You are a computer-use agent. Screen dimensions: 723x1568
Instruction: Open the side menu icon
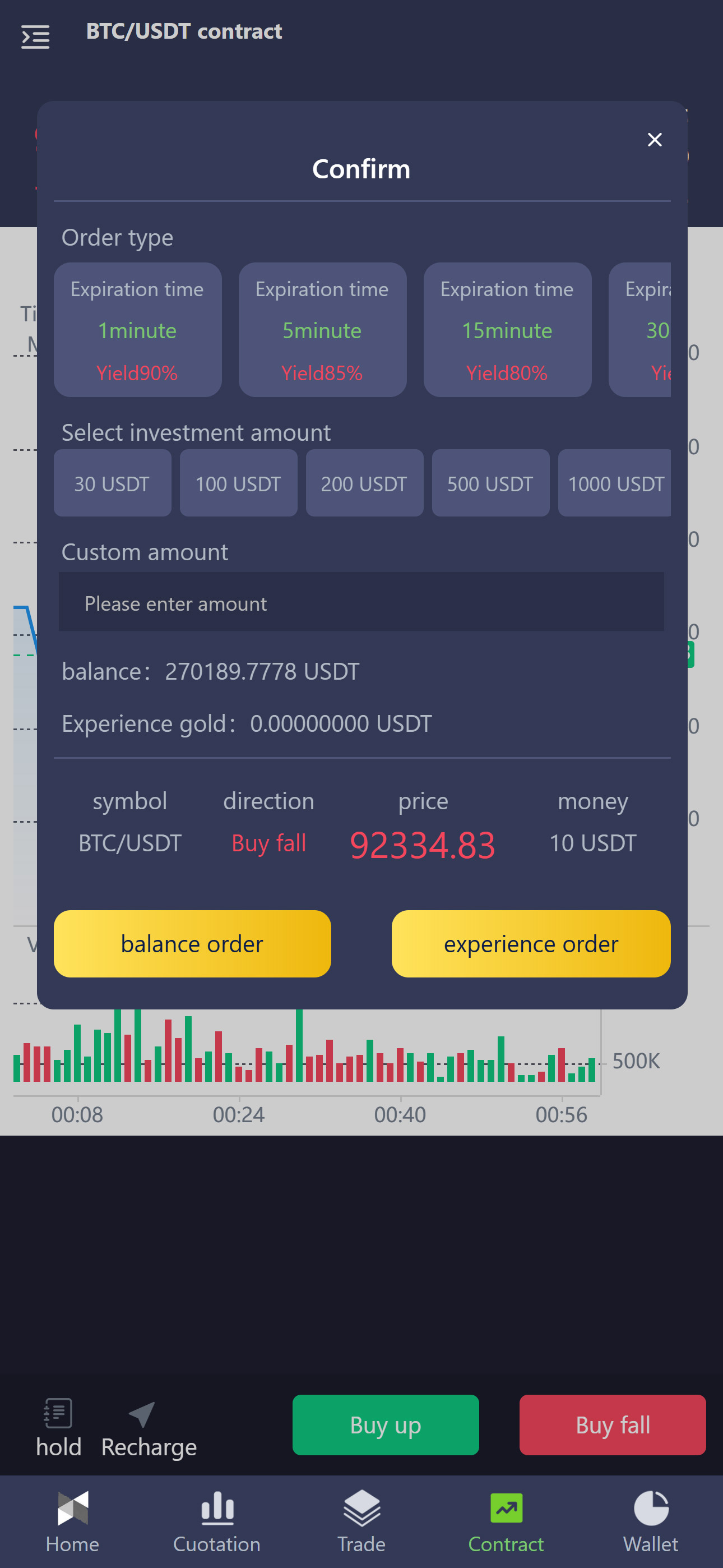(x=35, y=36)
